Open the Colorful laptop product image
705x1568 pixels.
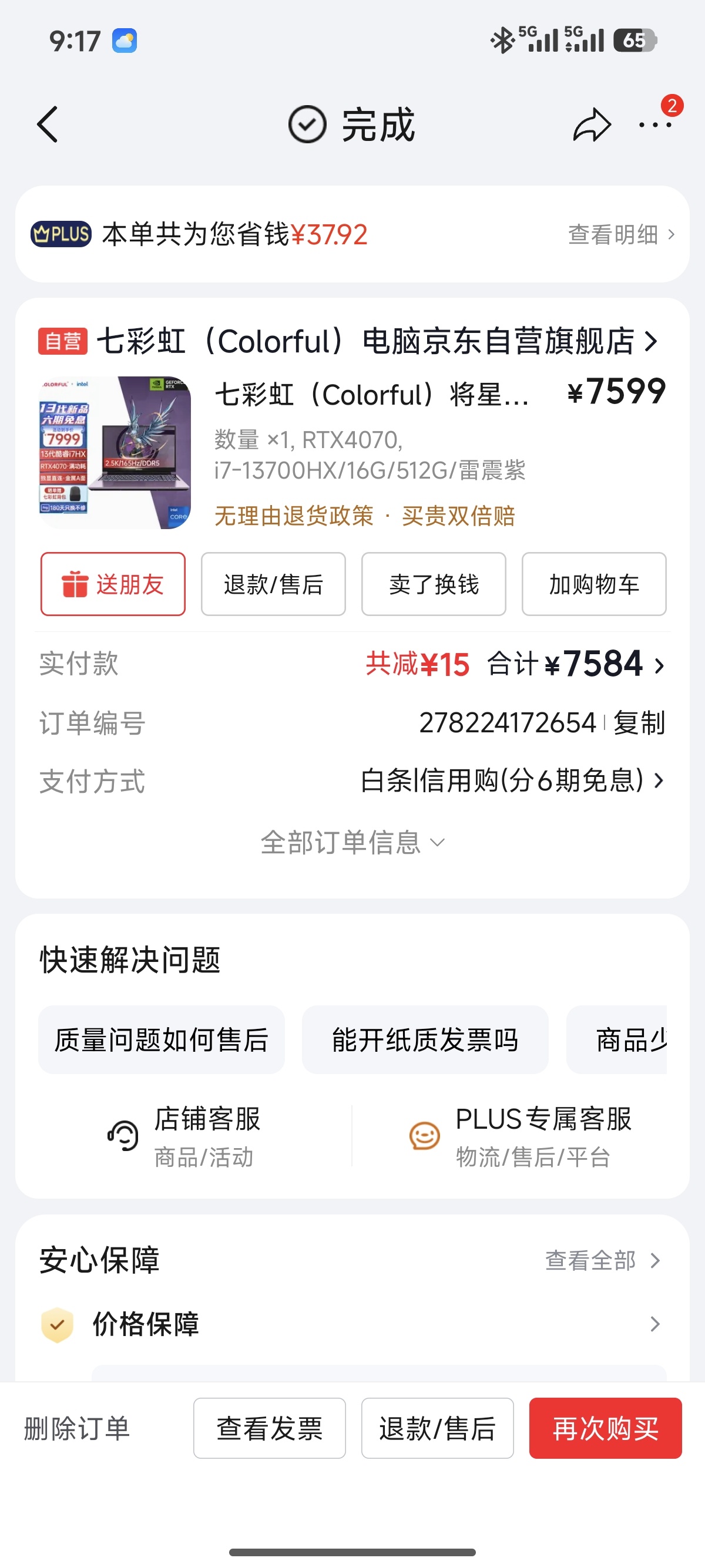tap(115, 452)
